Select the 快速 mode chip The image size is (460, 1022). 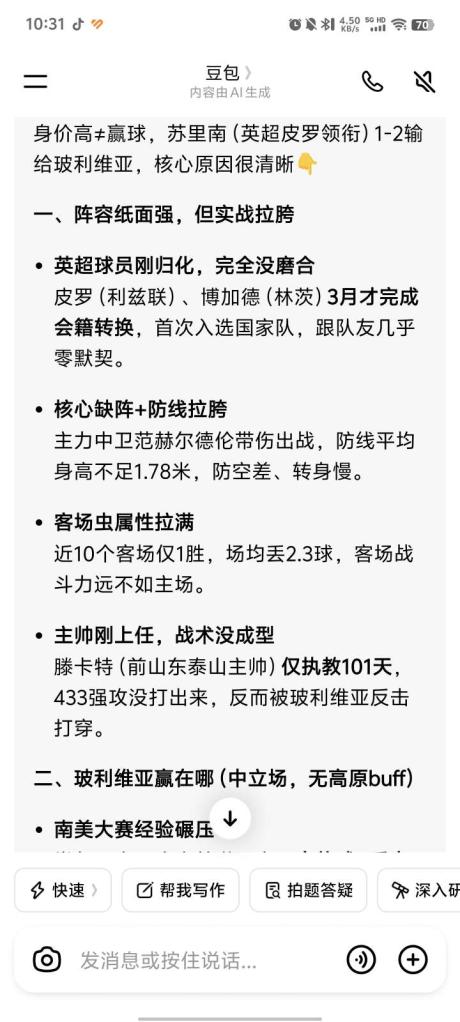63,890
